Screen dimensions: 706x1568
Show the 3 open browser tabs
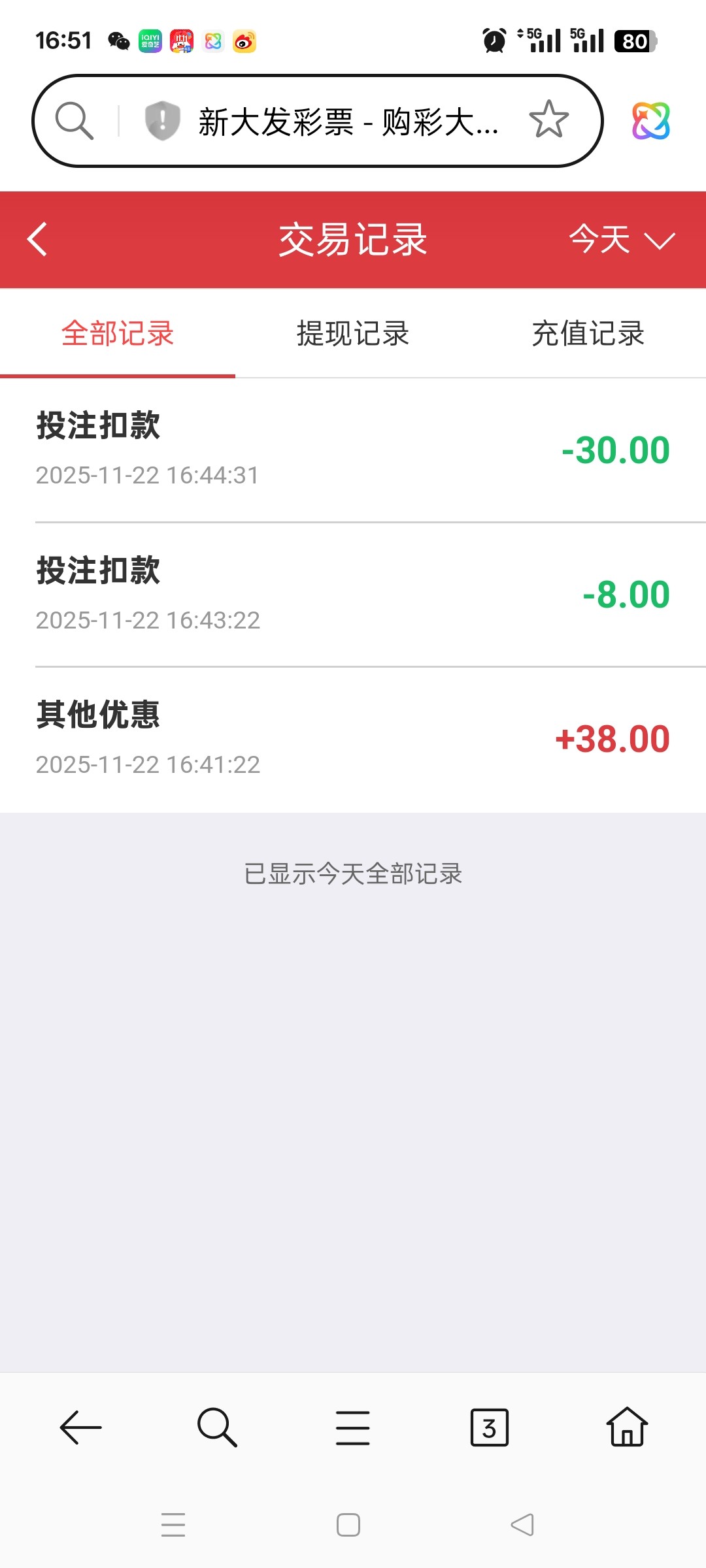pyautogui.click(x=489, y=1428)
